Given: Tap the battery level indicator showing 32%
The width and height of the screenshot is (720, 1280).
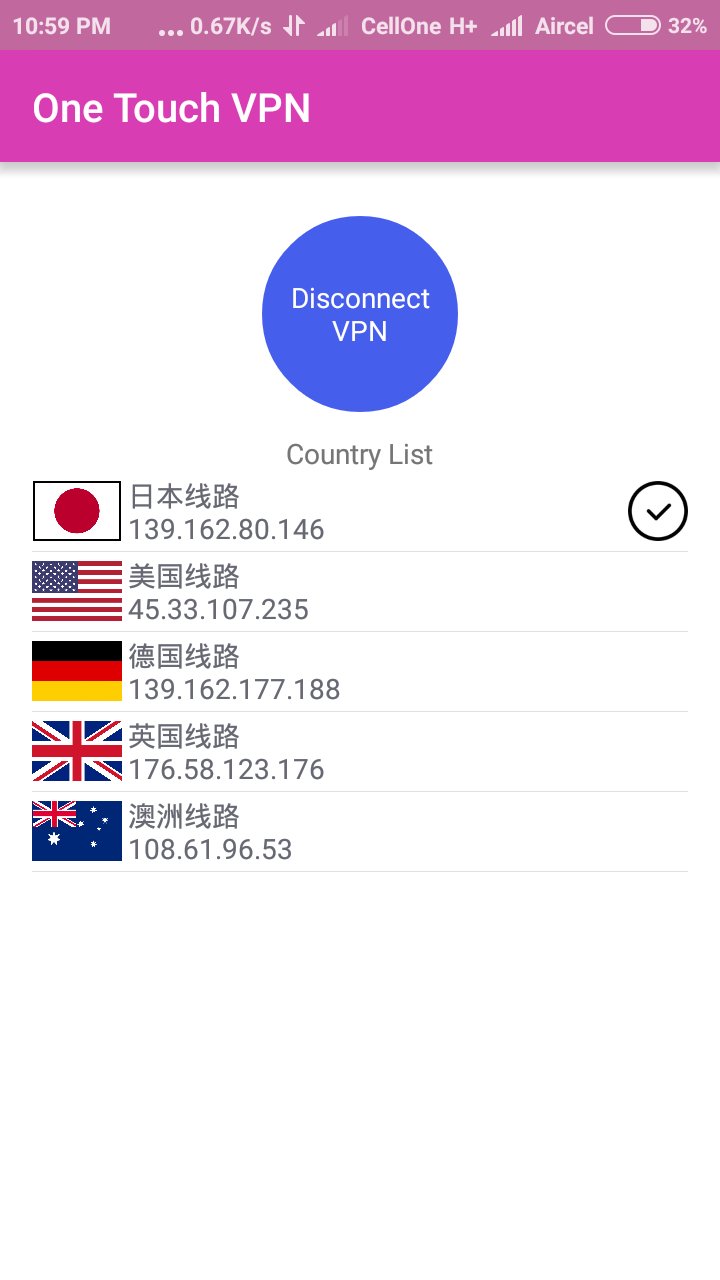Looking at the screenshot, I should [687, 26].
